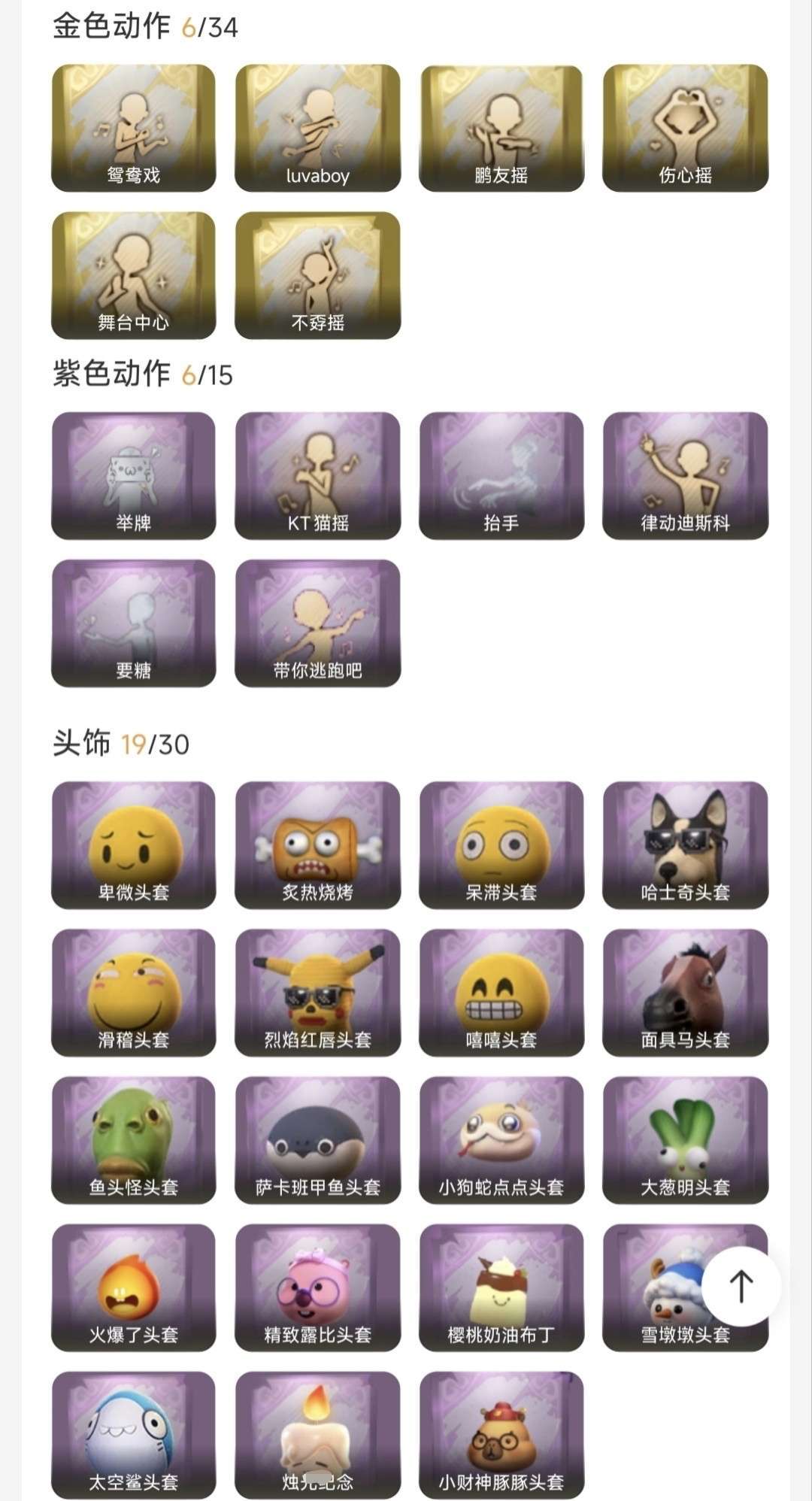Open the 鱼头怪头套 tile
This screenshot has height=1501, width=812.
[x=134, y=1140]
